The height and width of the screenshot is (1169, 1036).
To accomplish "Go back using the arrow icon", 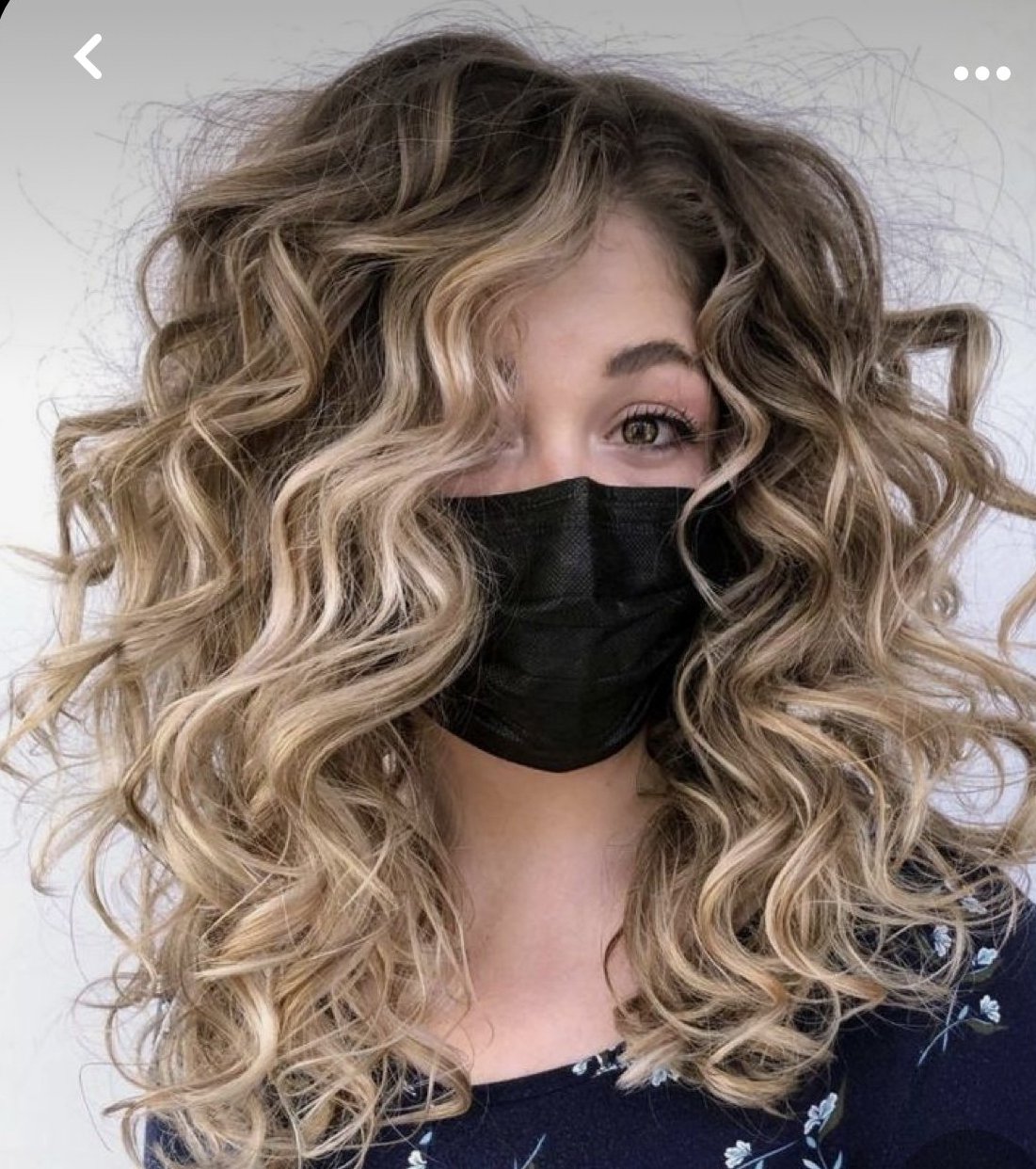I will (88, 56).
